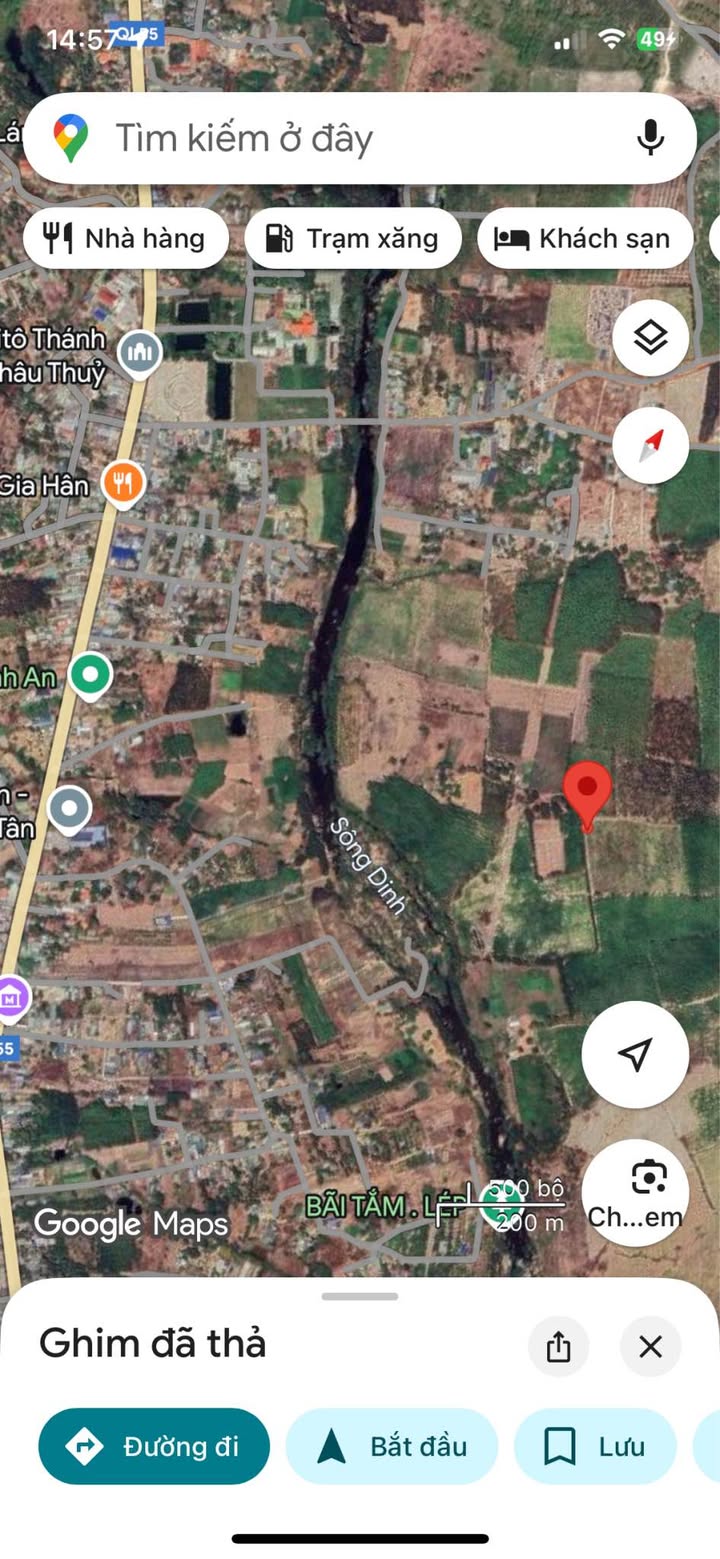720x1559 pixels.
Task: Get directions with 'Đường đi'
Action: [x=154, y=1446]
